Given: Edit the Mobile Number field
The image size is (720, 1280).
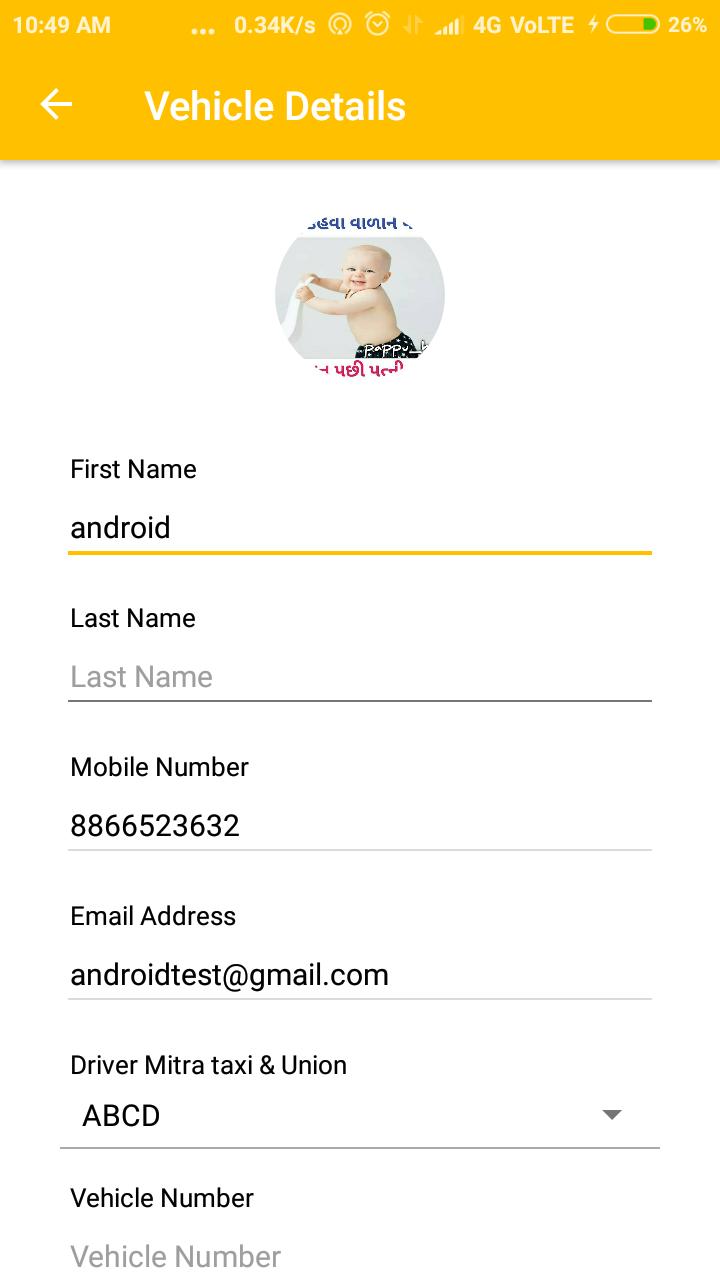Looking at the screenshot, I should 360,825.
